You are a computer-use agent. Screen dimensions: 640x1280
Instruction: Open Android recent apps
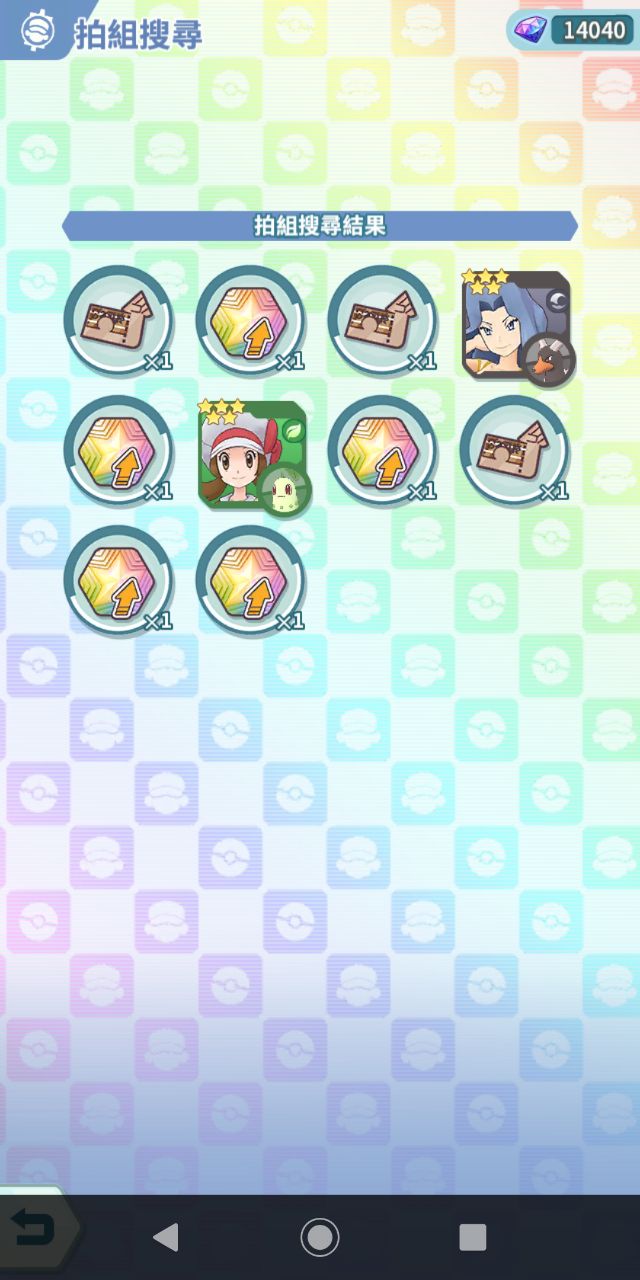click(472, 1237)
